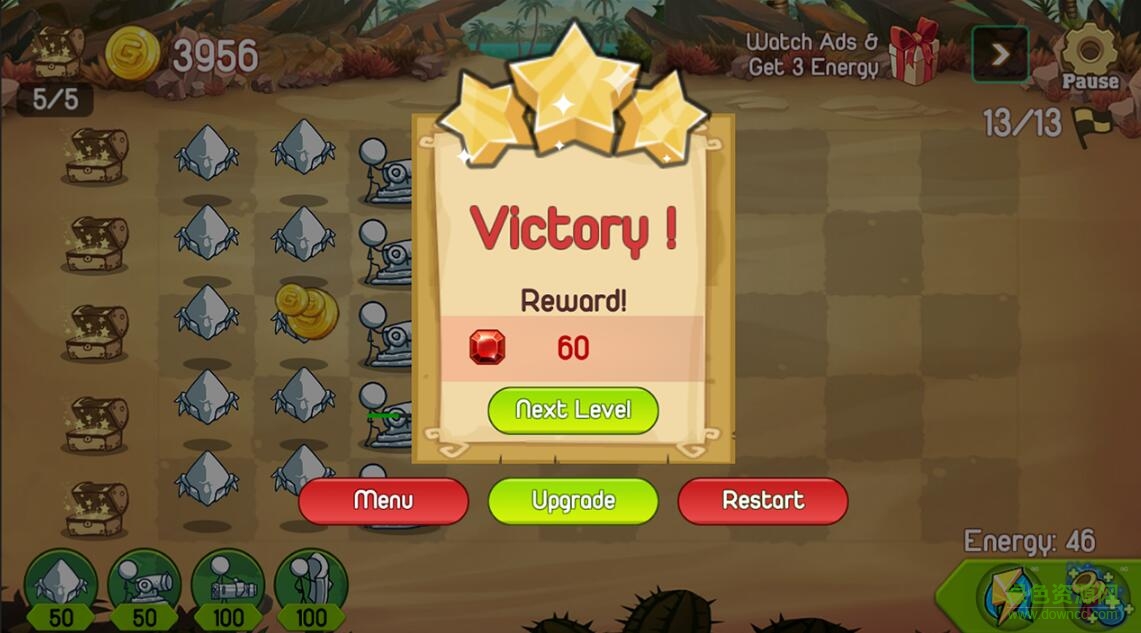Pause the game with gear icon

(1089, 55)
